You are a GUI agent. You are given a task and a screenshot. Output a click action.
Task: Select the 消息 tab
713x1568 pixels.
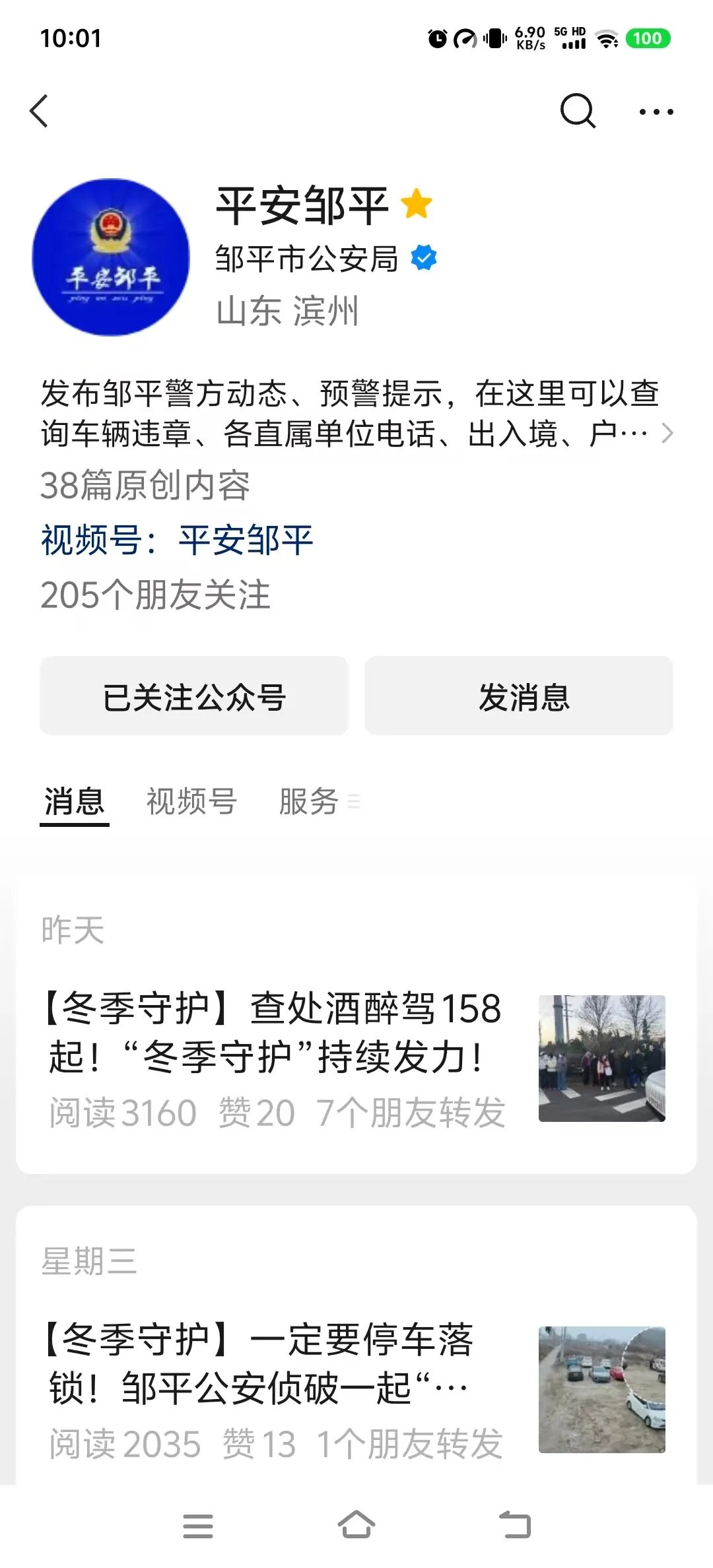click(x=74, y=801)
